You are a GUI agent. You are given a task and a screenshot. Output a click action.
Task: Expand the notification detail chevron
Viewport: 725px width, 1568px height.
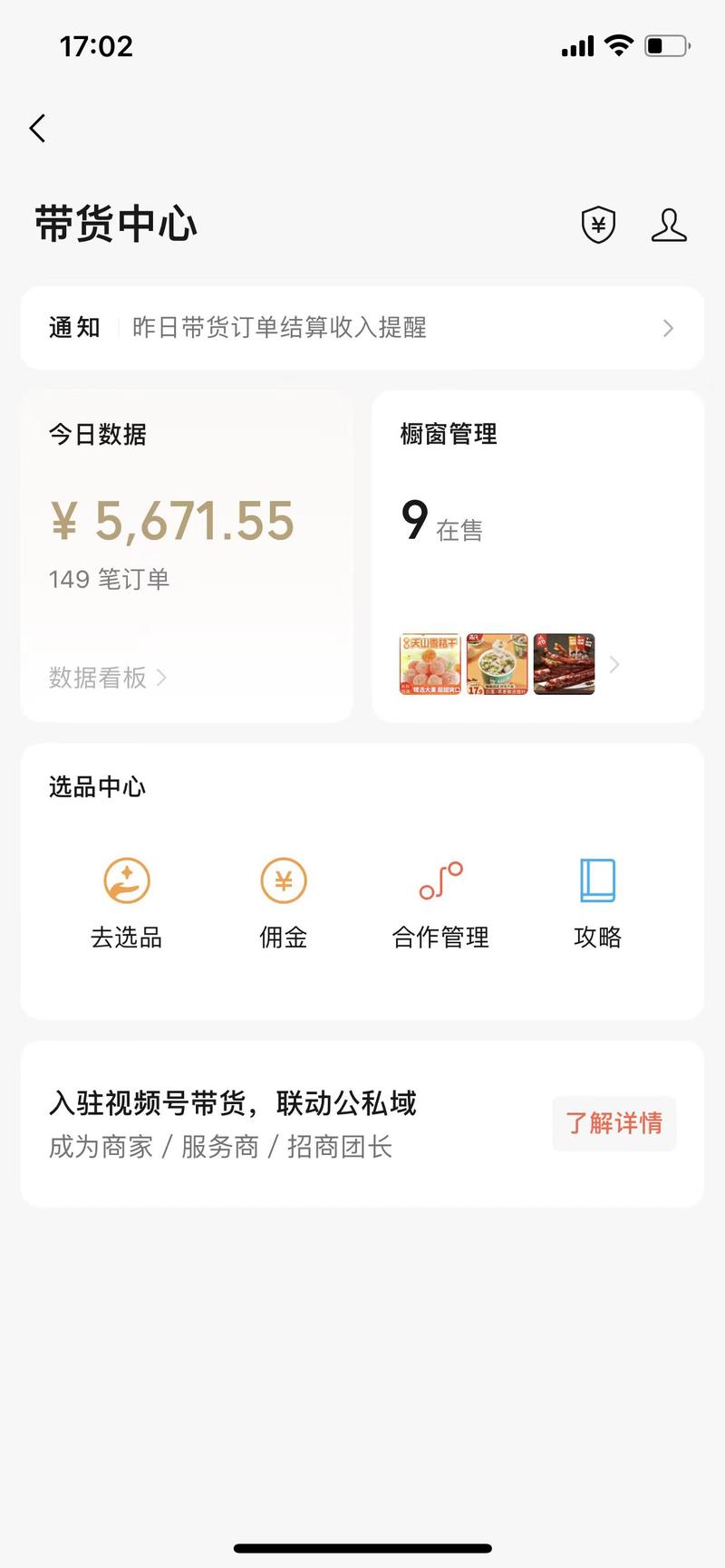point(669,329)
